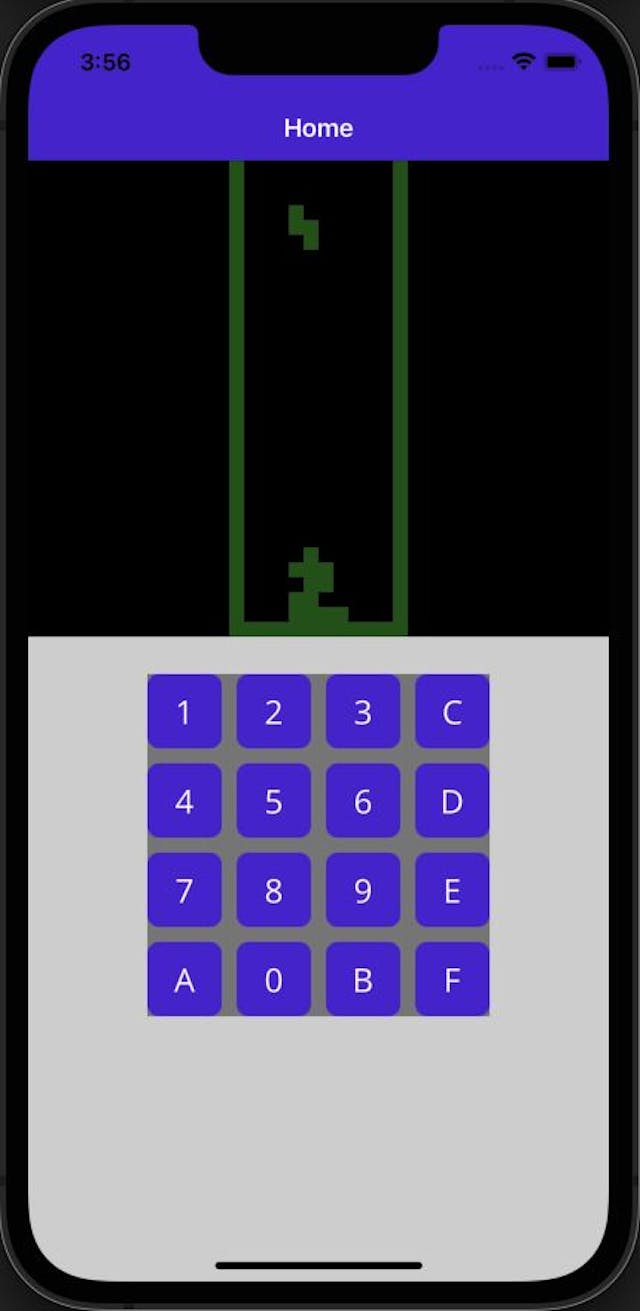Viewport: 640px width, 1311px height.
Task: Hit keypad key 7
Action: point(184,890)
